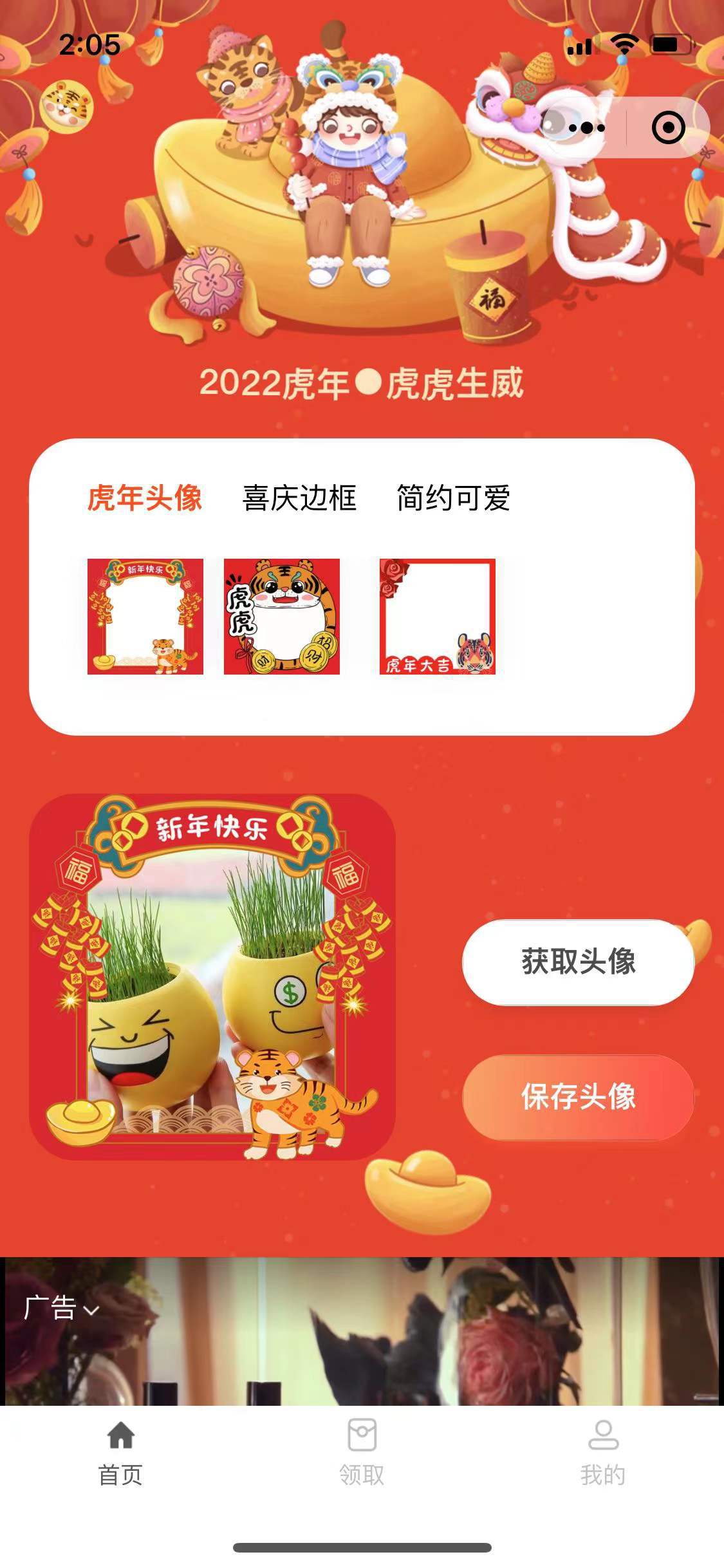
Task: Choose the 新年快乐 avatar frame thumbnail
Action: pos(145,617)
